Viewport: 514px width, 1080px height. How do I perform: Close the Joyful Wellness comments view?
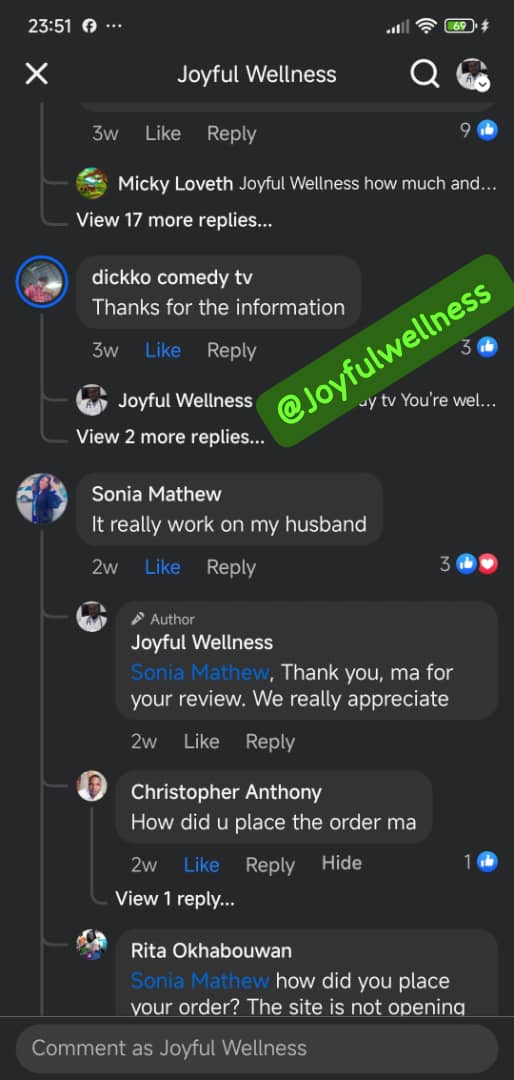tap(37, 74)
